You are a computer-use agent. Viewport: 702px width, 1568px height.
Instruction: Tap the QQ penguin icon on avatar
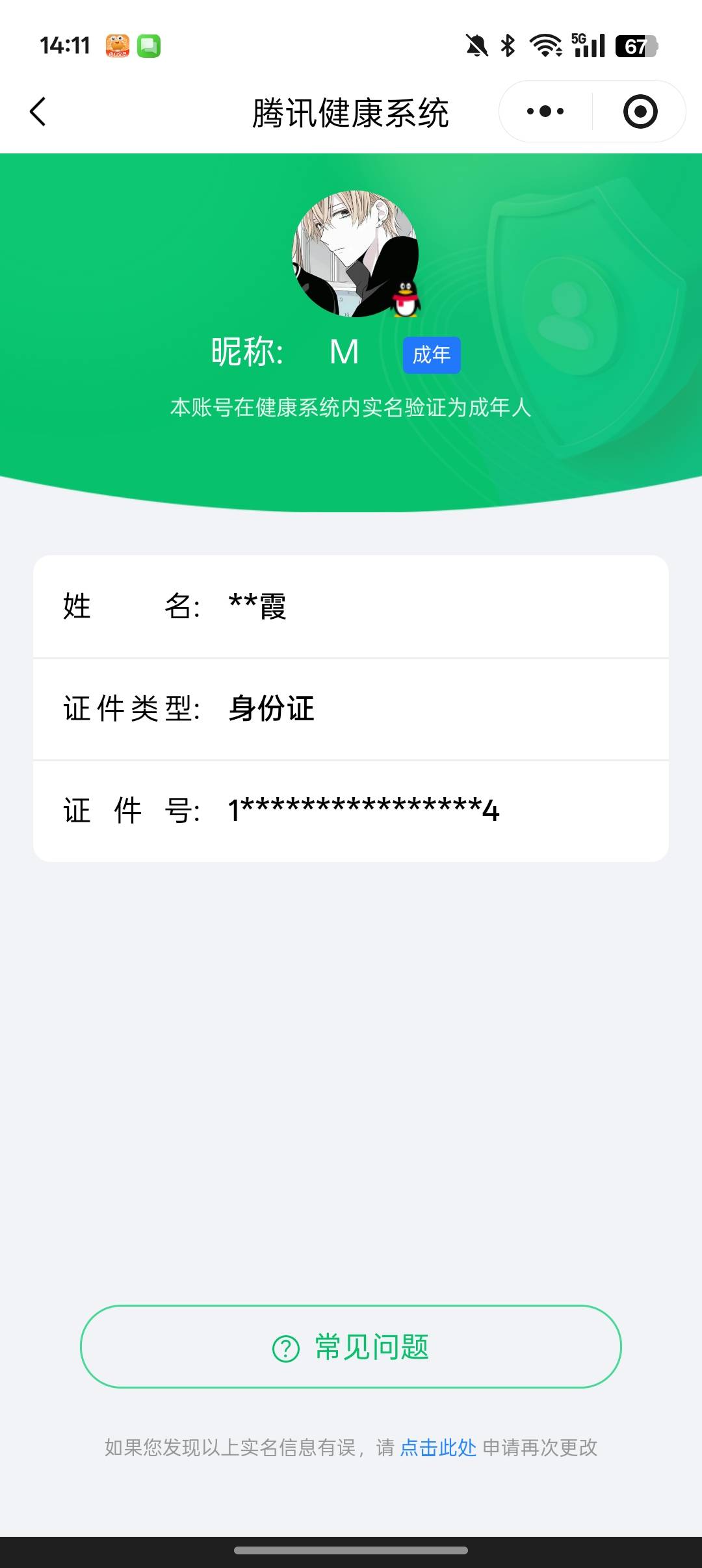click(405, 300)
